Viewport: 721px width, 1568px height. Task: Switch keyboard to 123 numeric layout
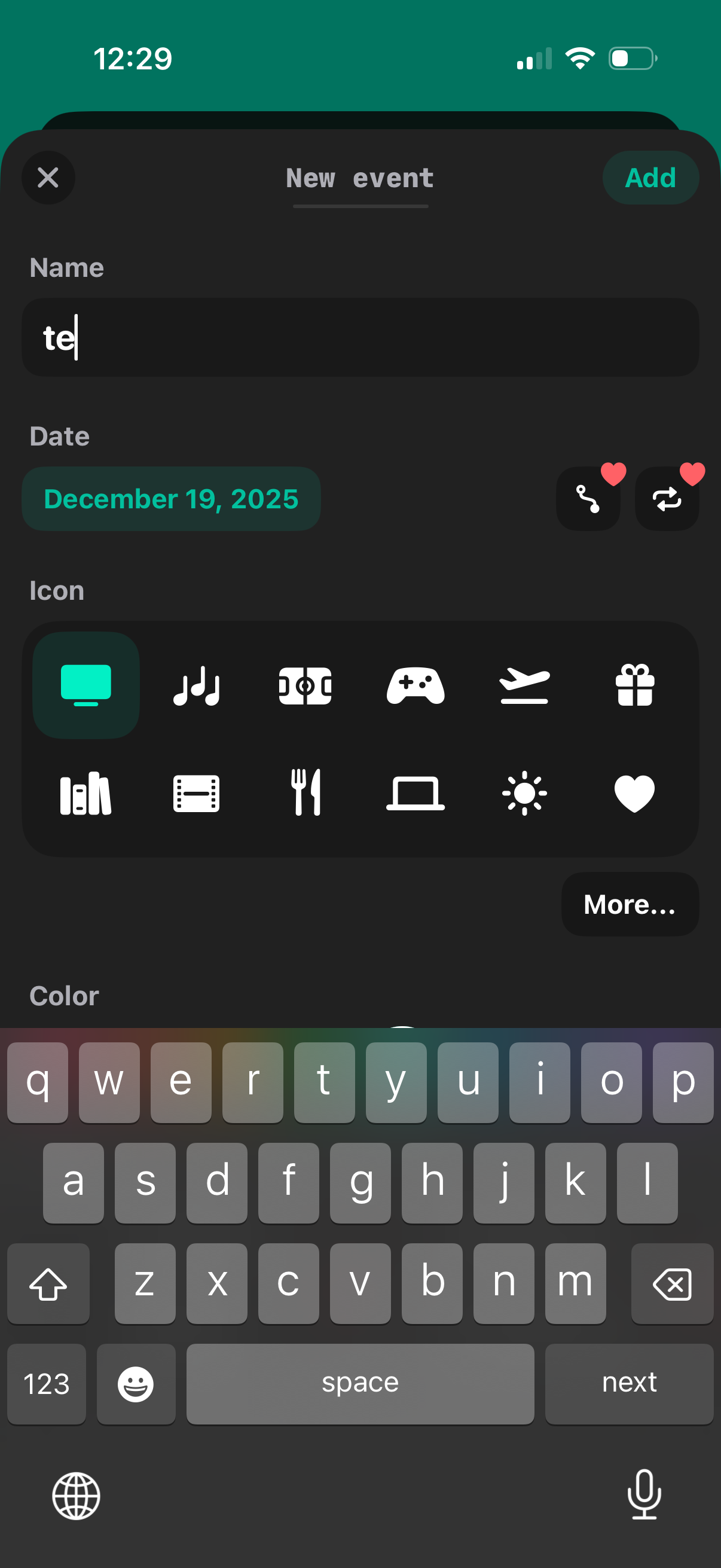pyautogui.click(x=46, y=1384)
